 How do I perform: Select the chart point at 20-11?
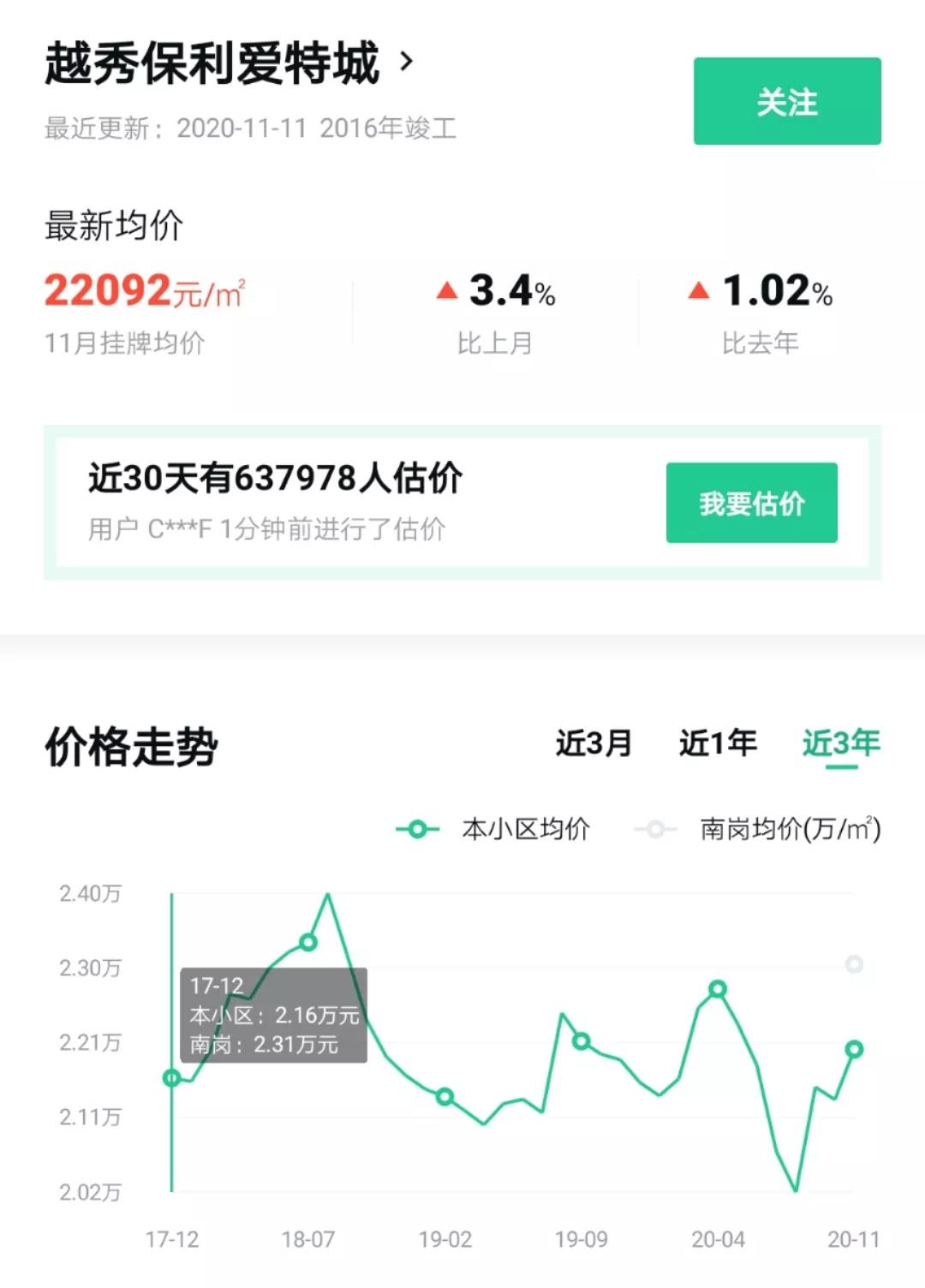[x=853, y=1047]
